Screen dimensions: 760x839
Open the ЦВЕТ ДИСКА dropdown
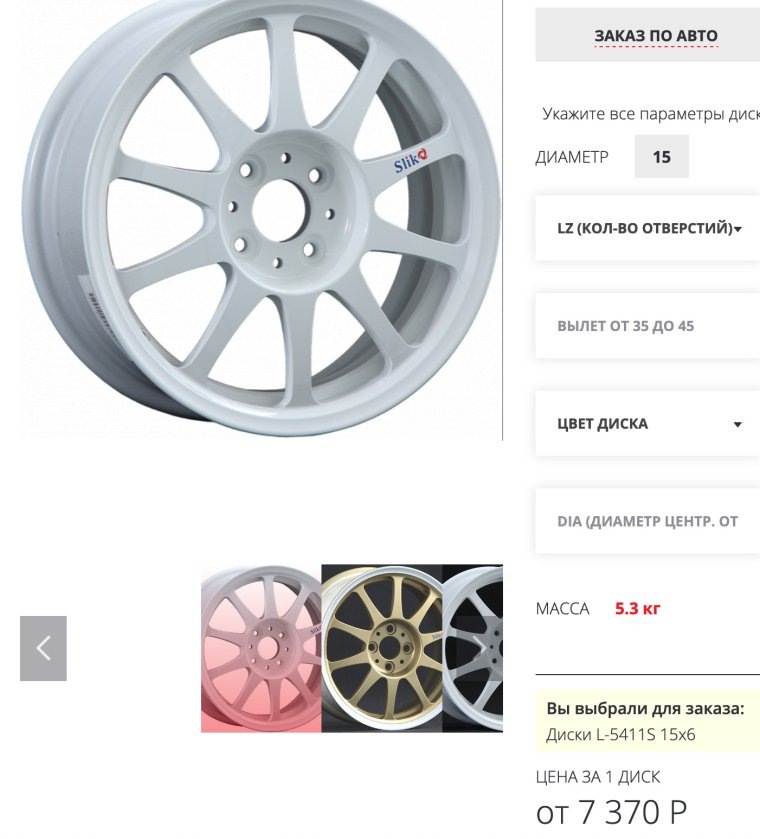point(649,424)
